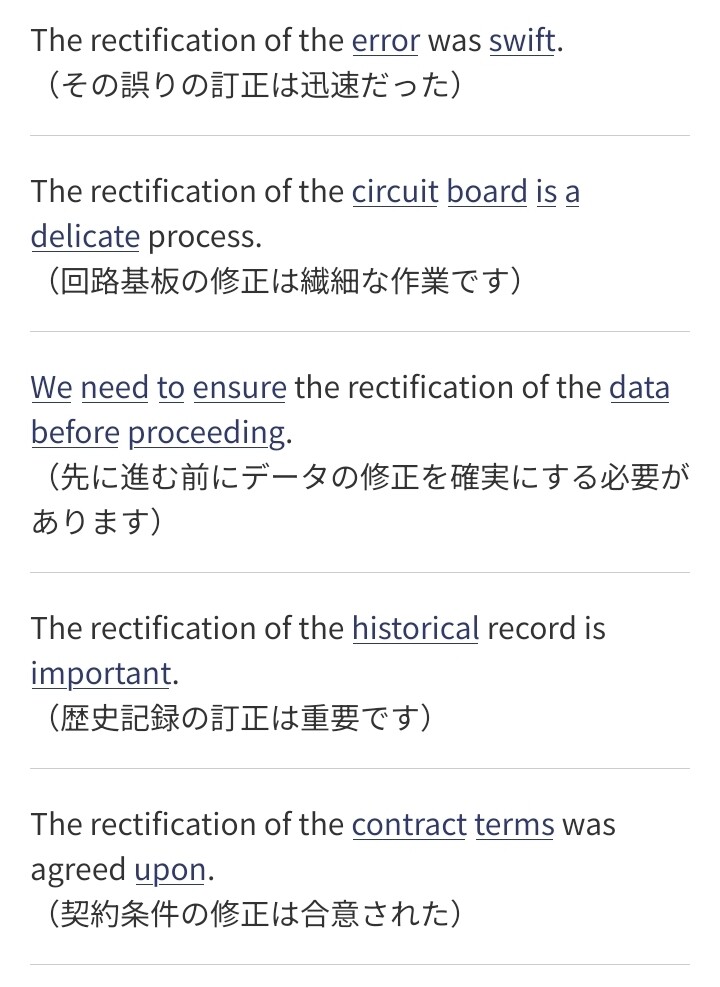Select the underlined word 'delicate'
Screen dimensions: 720x987
(x=85, y=237)
